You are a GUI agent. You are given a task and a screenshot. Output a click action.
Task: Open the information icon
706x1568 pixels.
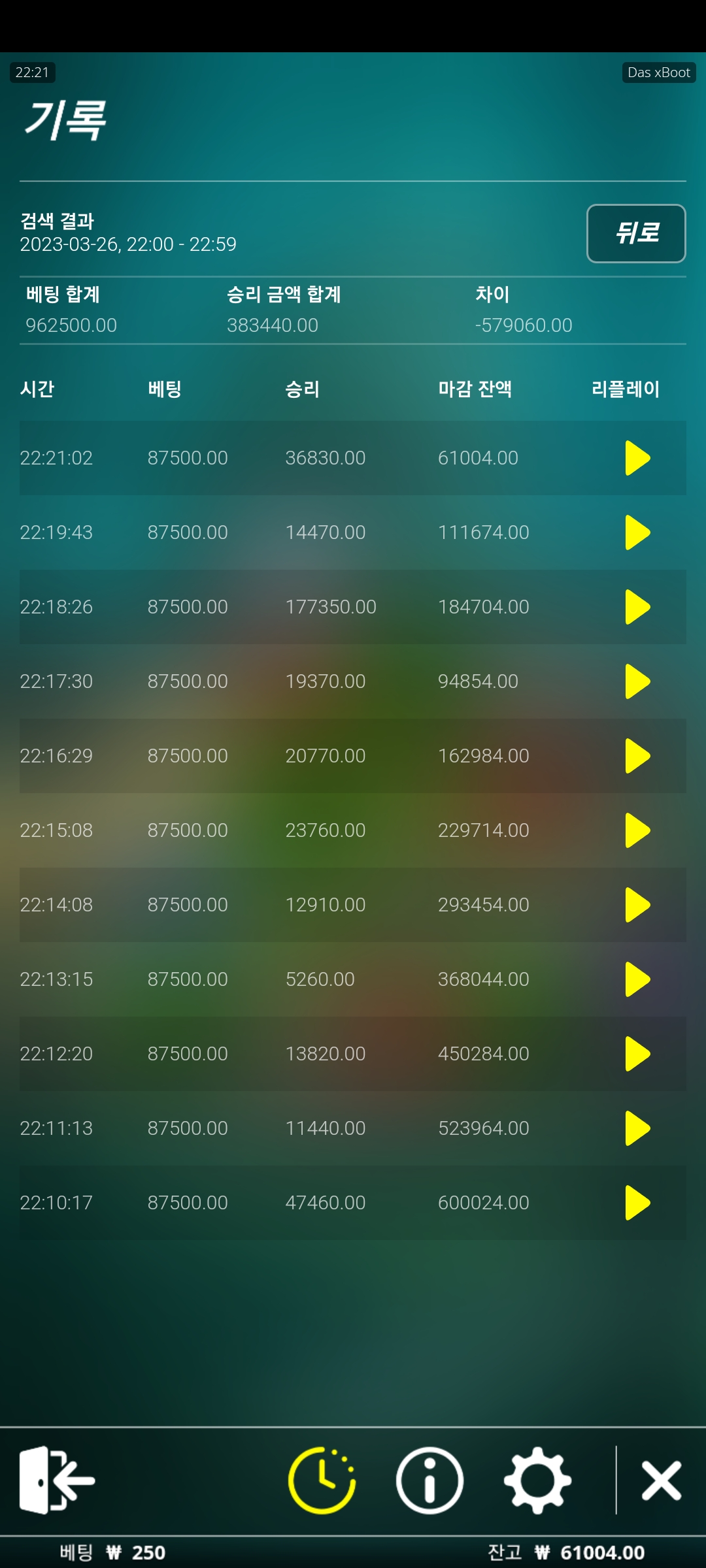[x=429, y=1480]
